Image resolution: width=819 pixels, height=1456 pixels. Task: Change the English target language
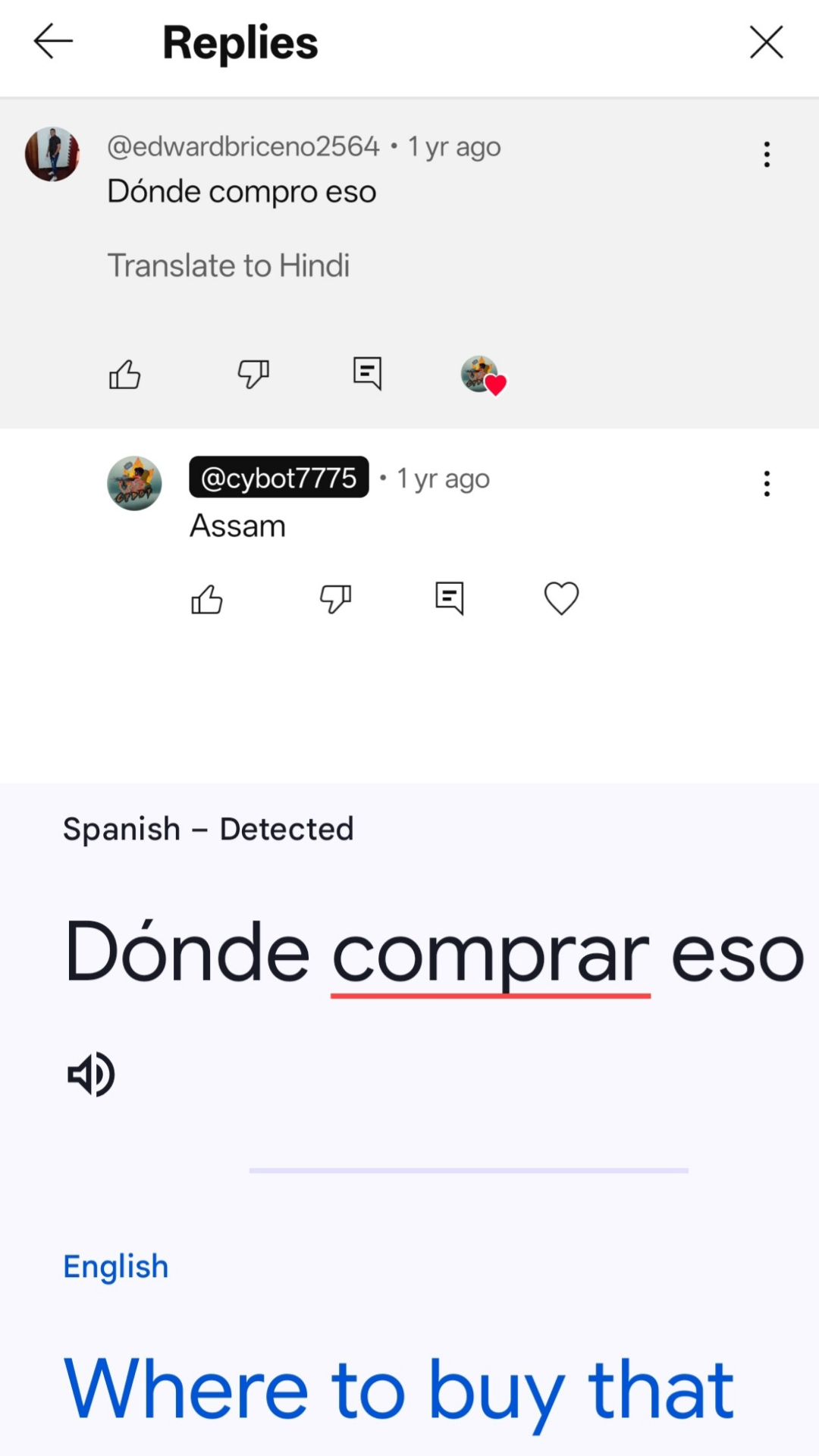116,1266
